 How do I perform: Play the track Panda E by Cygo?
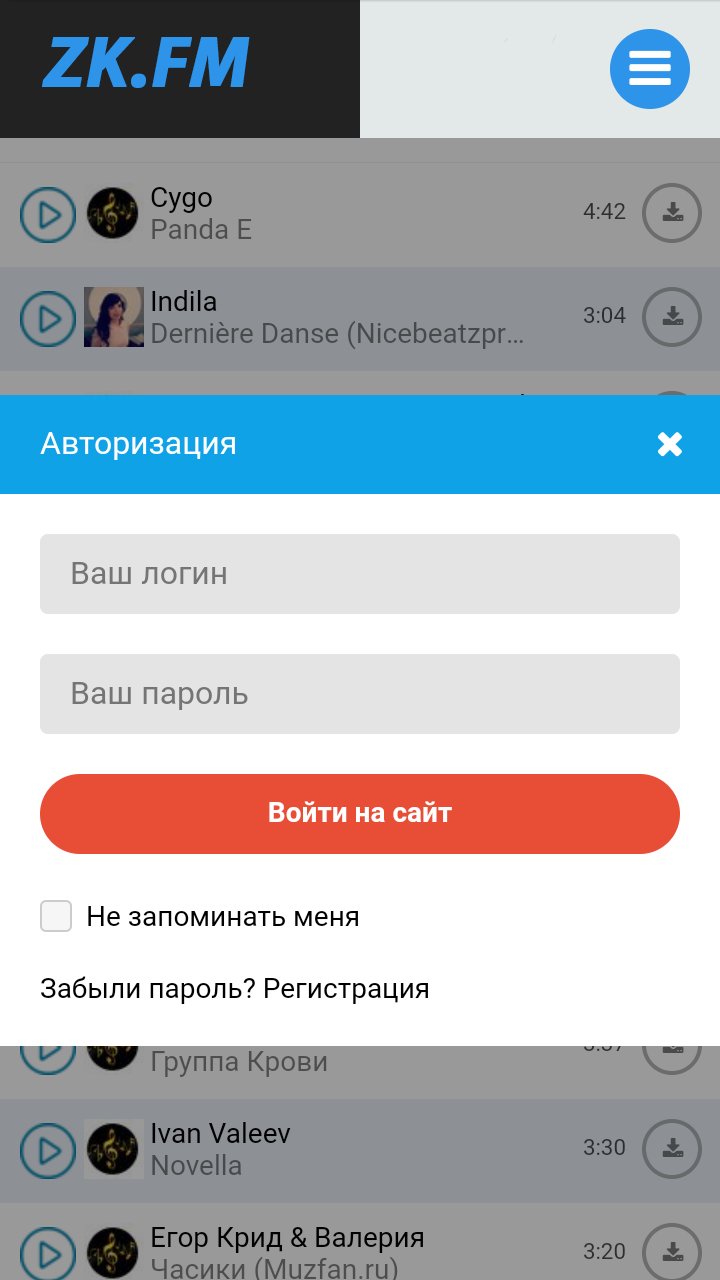click(47, 214)
